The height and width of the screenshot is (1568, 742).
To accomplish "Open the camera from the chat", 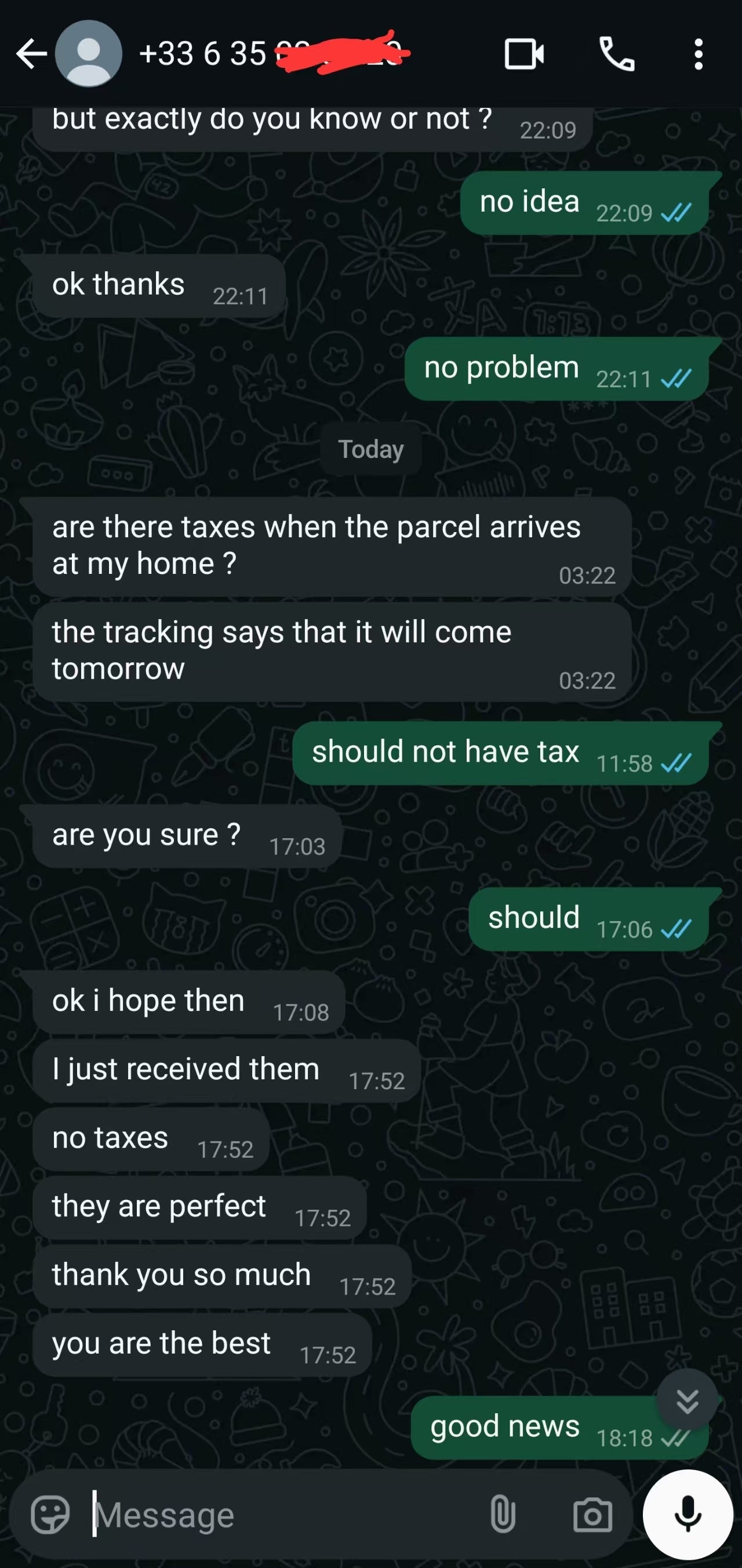I will tap(592, 1514).
